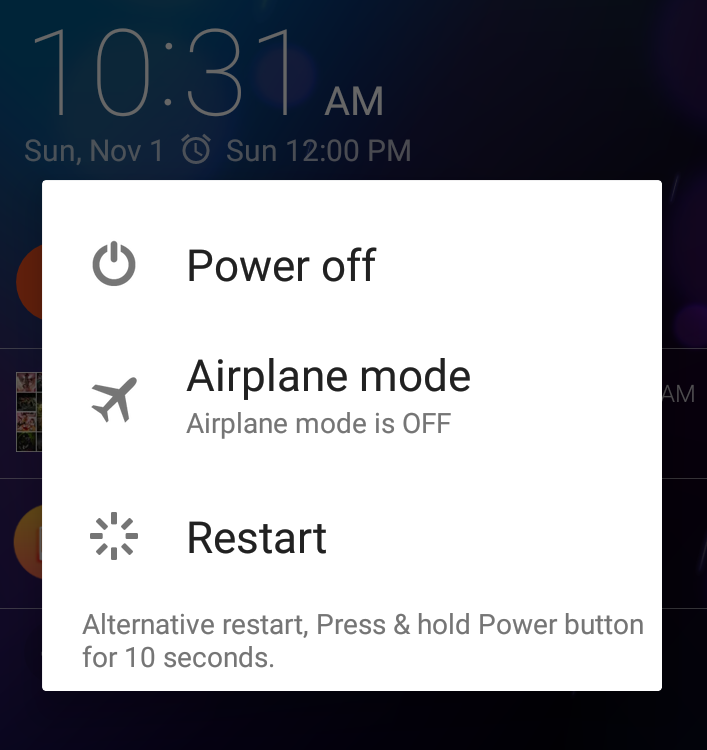The height and width of the screenshot is (750, 707).
Task: Select Power off option
Action: [x=281, y=266]
